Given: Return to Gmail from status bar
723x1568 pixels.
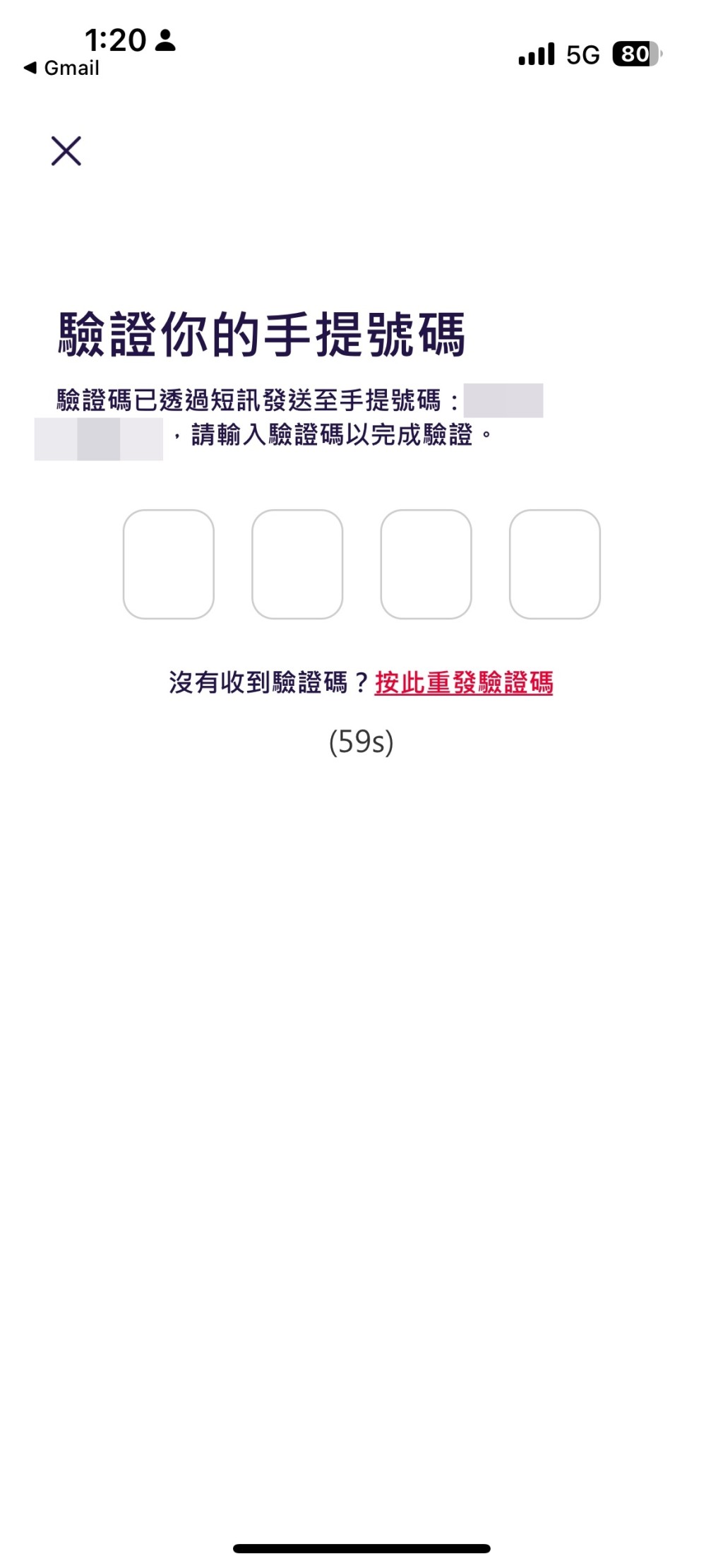Looking at the screenshot, I should coord(61,68).
